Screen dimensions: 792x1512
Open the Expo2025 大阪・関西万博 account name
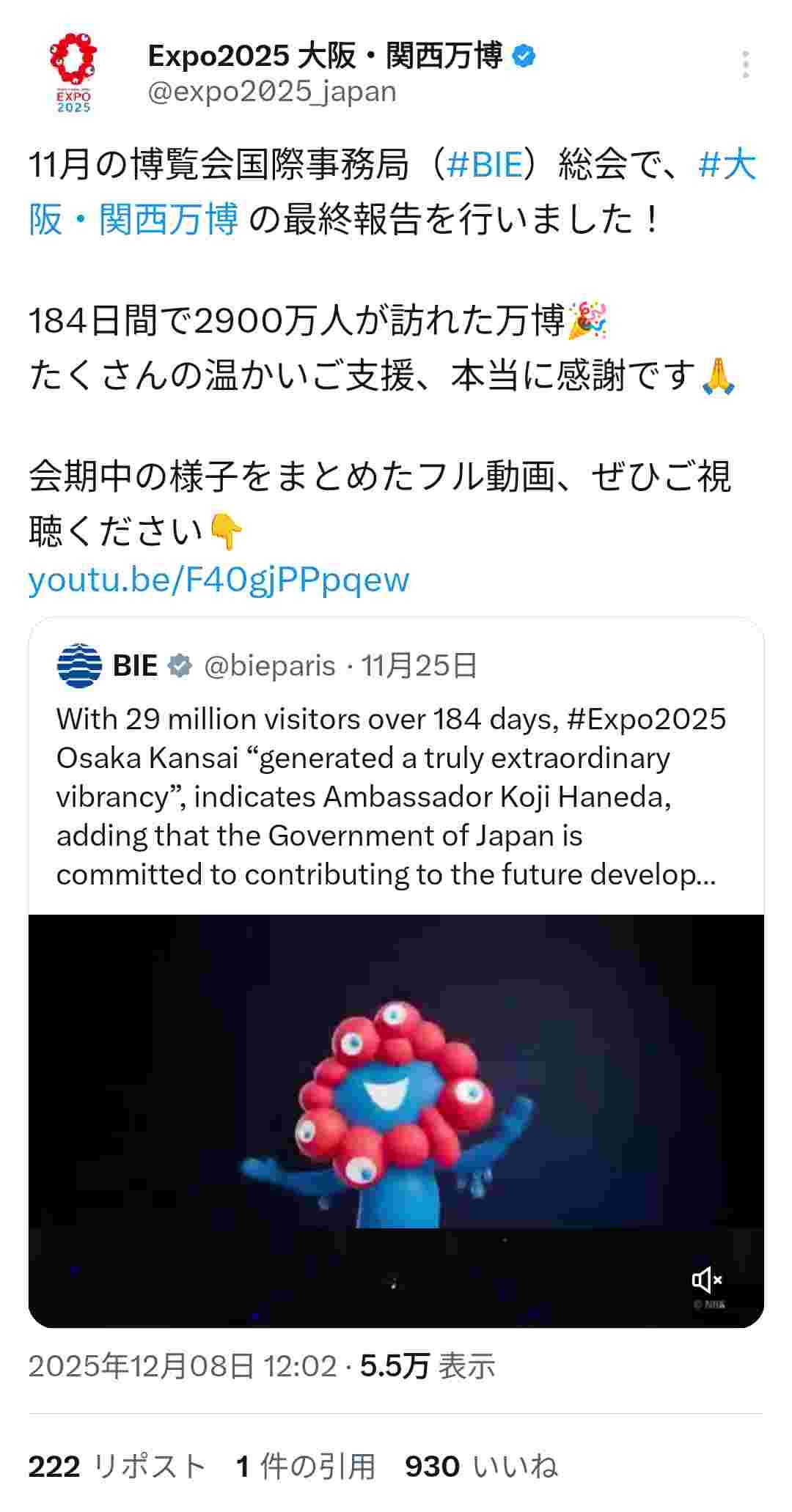point(325,56)
